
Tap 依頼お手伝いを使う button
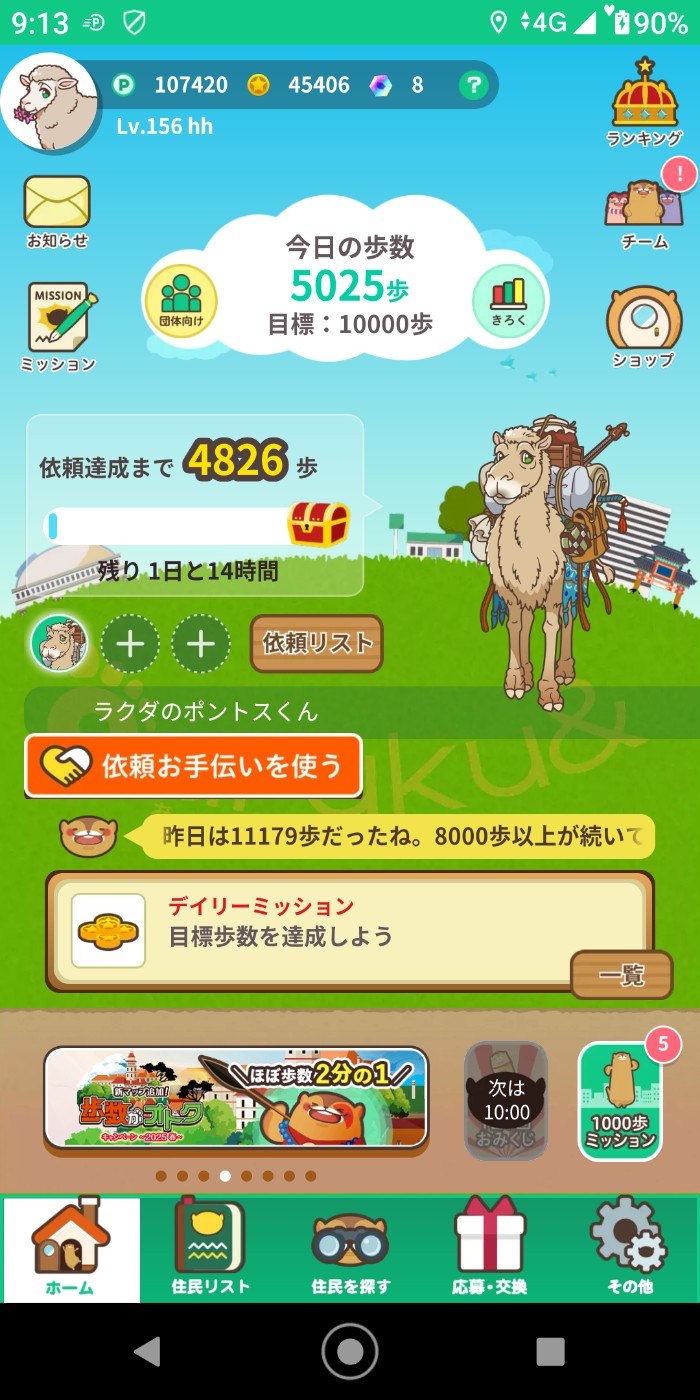coord(193,766)
